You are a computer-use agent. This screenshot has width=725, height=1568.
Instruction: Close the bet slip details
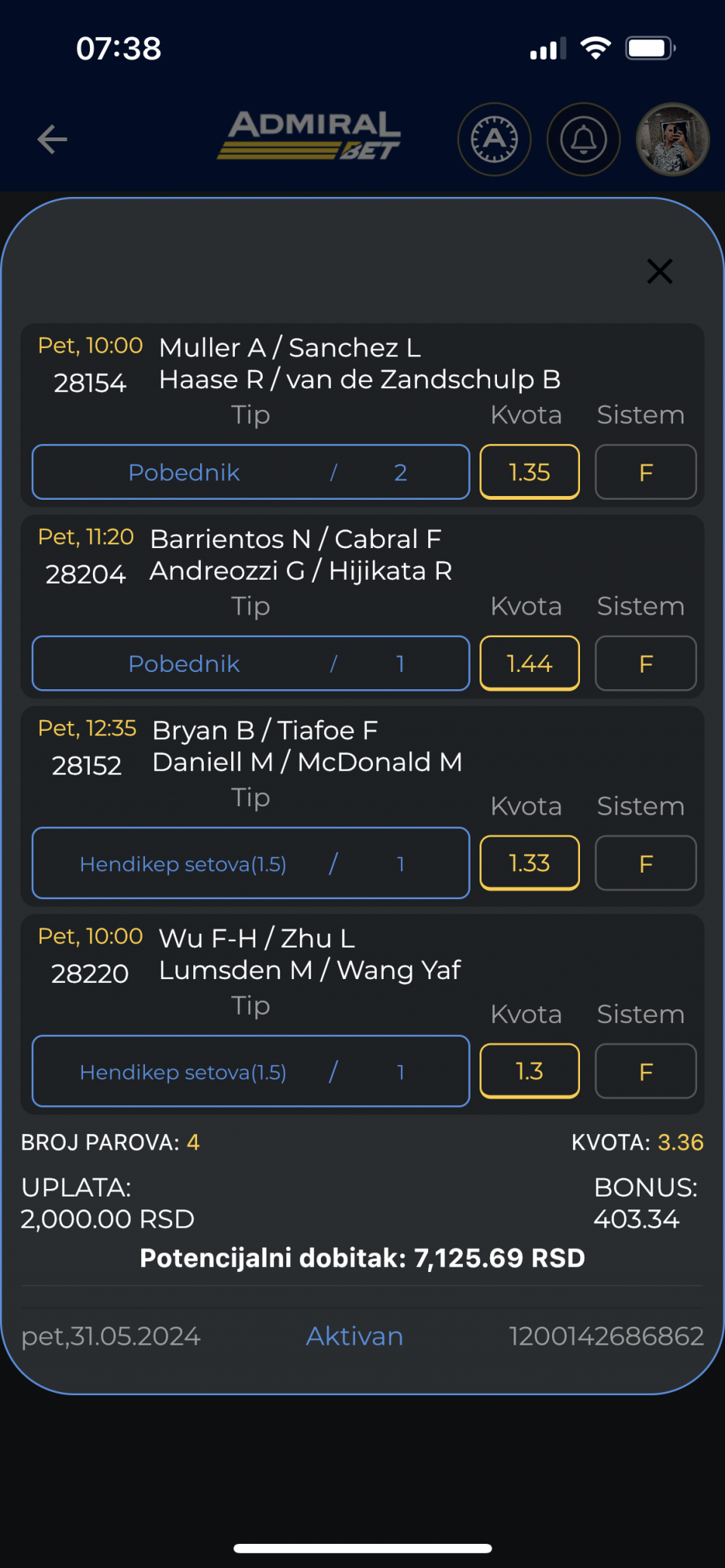[x=659, y=271]
